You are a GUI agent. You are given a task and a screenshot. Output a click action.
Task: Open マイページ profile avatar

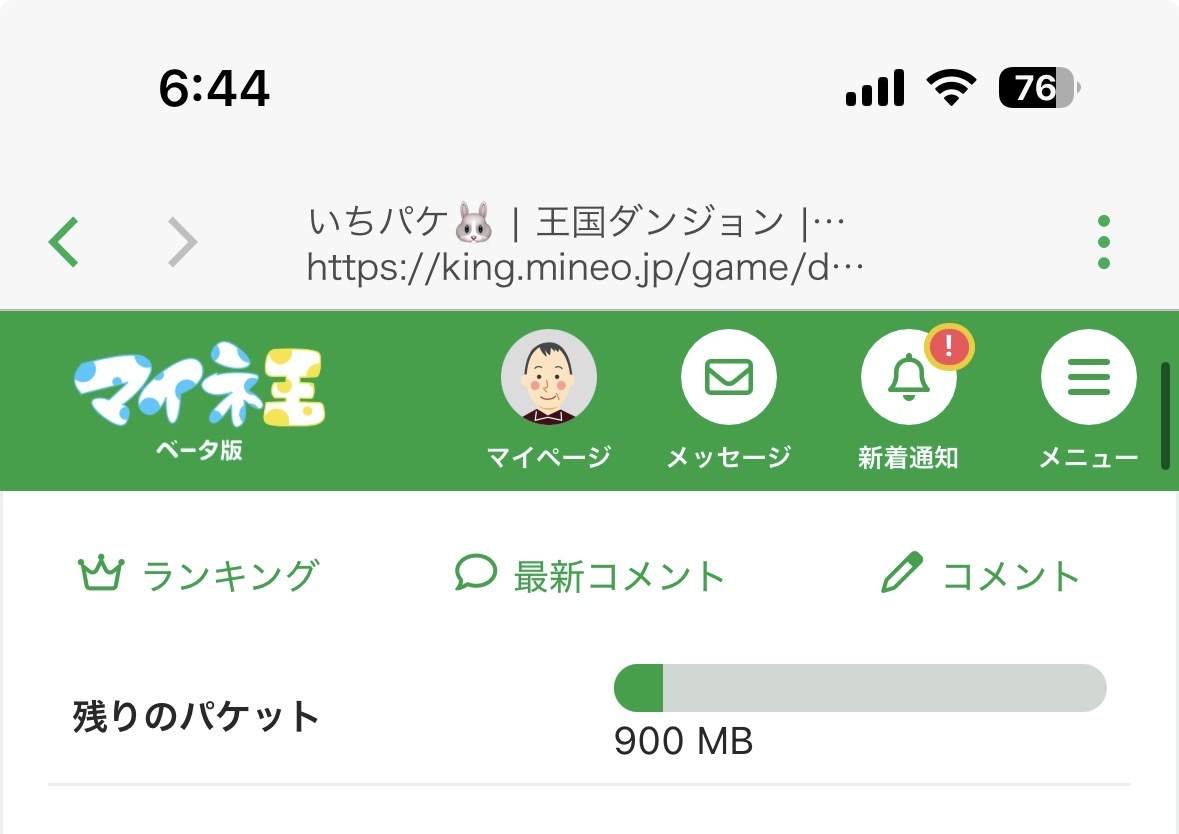[548, 379]
